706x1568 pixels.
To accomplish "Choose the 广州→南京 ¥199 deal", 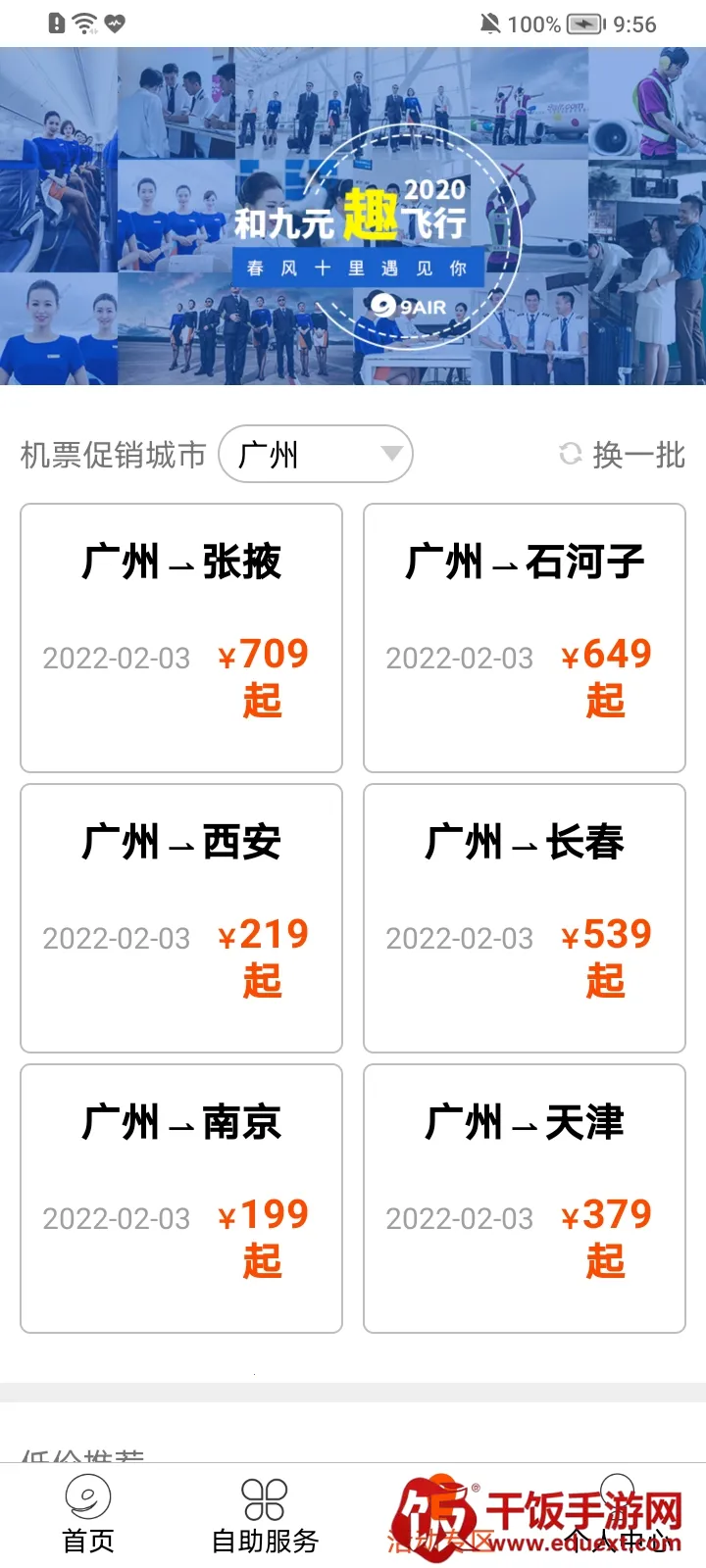I will tap(181, 1199).
